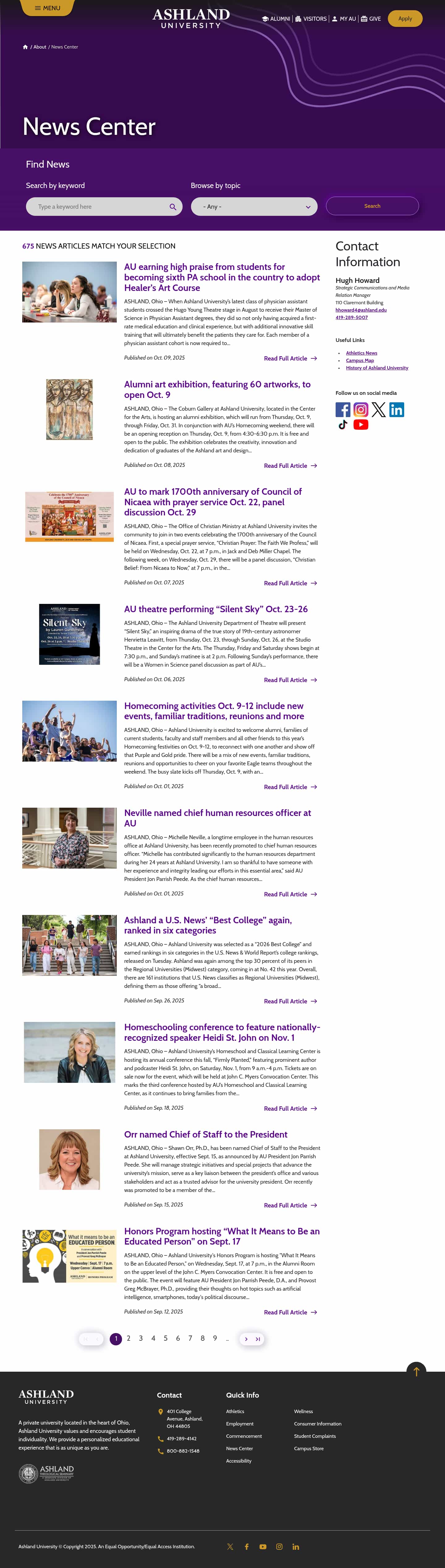This screenshot has height=1568, width=445.
Task: Open the YouTube icon in the sidebar
Action: pos(361,425)
